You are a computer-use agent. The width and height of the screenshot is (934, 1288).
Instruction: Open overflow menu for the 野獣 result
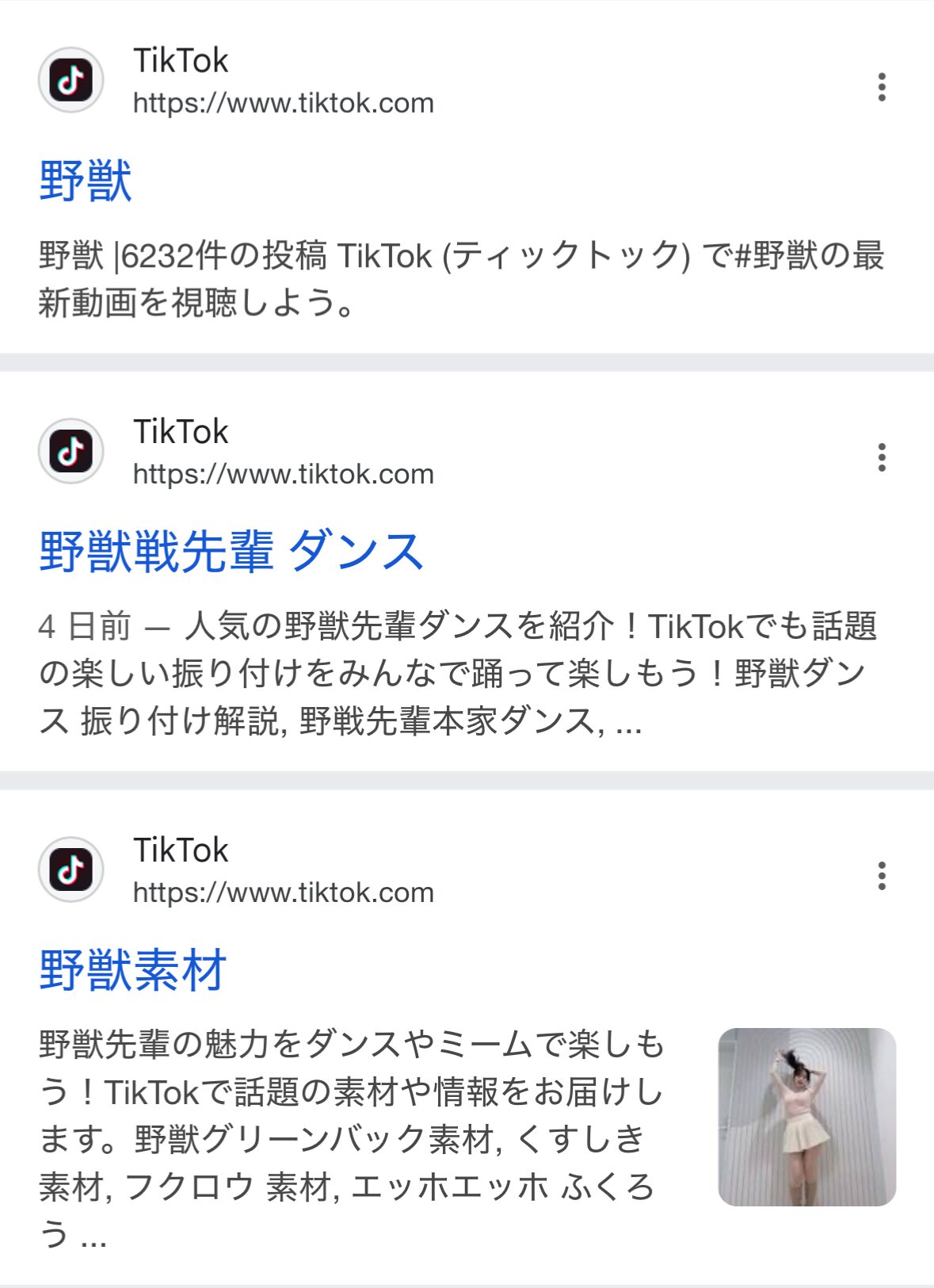(x=882, y=86)
